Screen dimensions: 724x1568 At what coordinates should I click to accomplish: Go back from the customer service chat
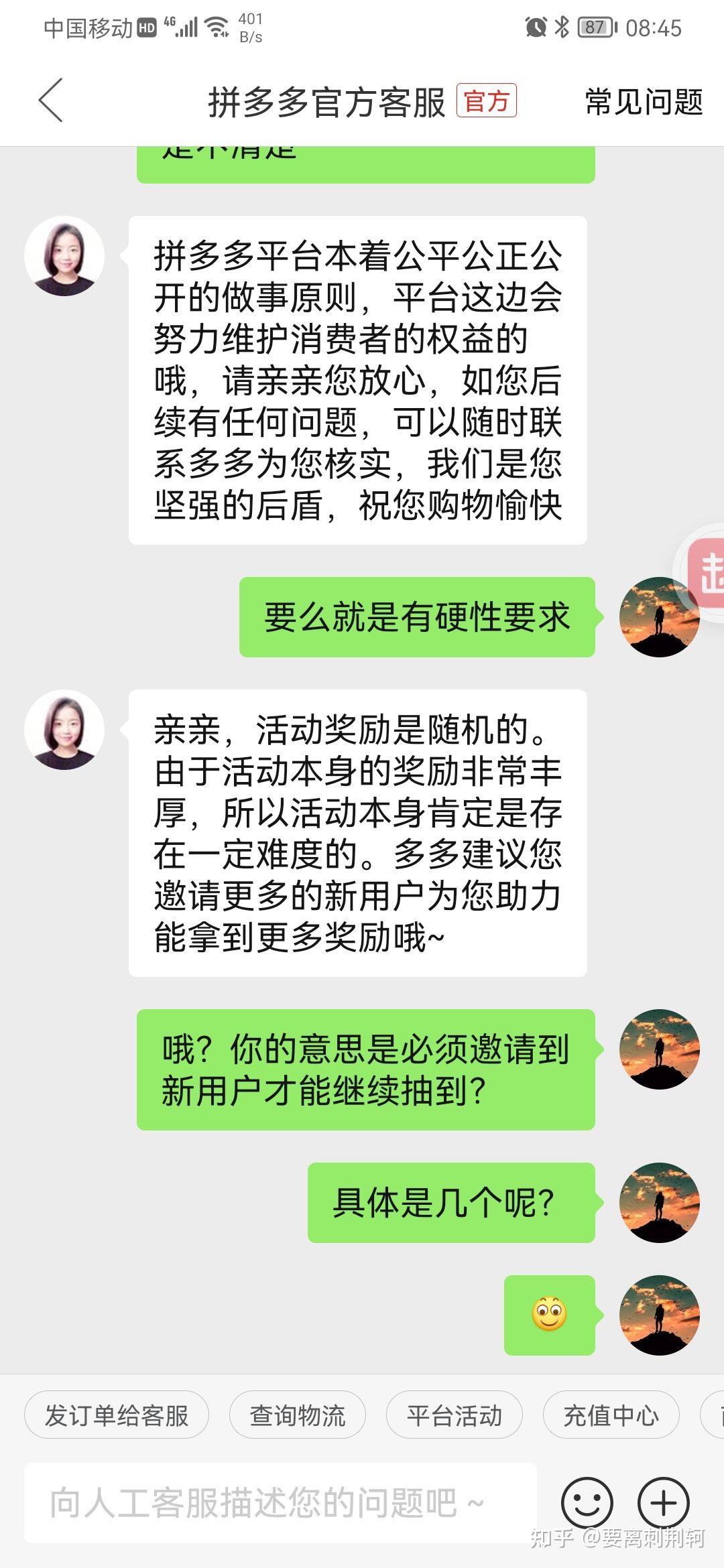(50, 101)
